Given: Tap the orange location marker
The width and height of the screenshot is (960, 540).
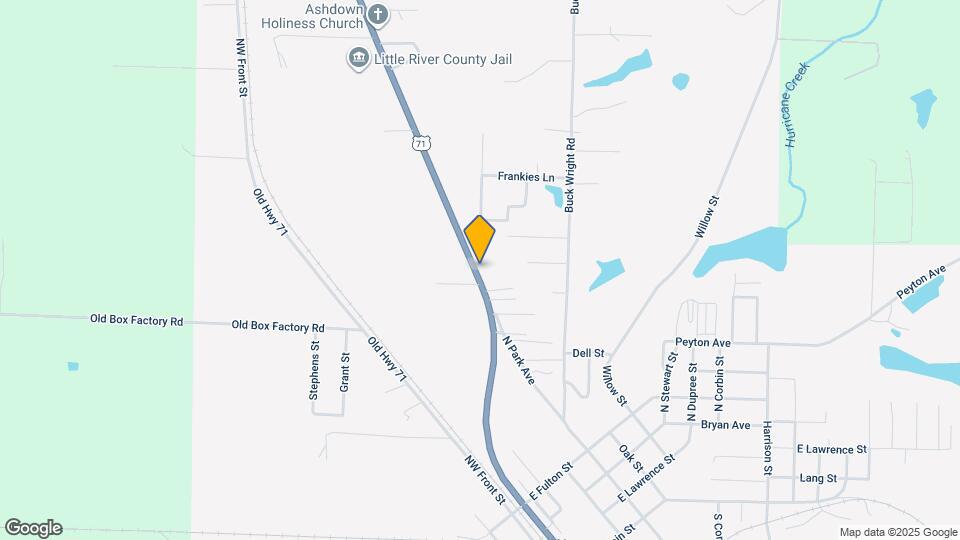Looking at the screenshot, I should (x=480, y=238).
